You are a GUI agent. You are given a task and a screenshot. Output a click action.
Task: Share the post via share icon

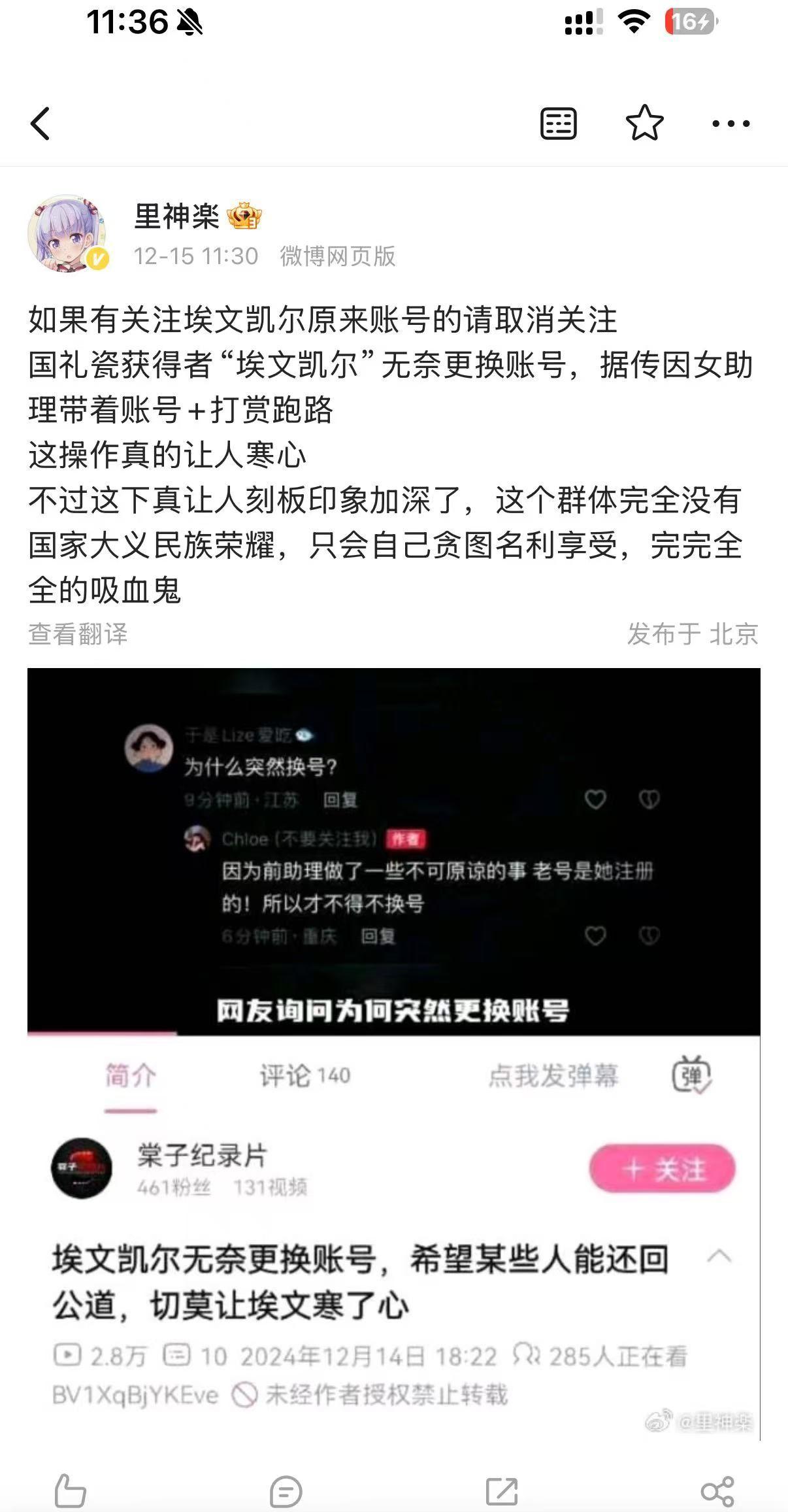(717, 1491)
